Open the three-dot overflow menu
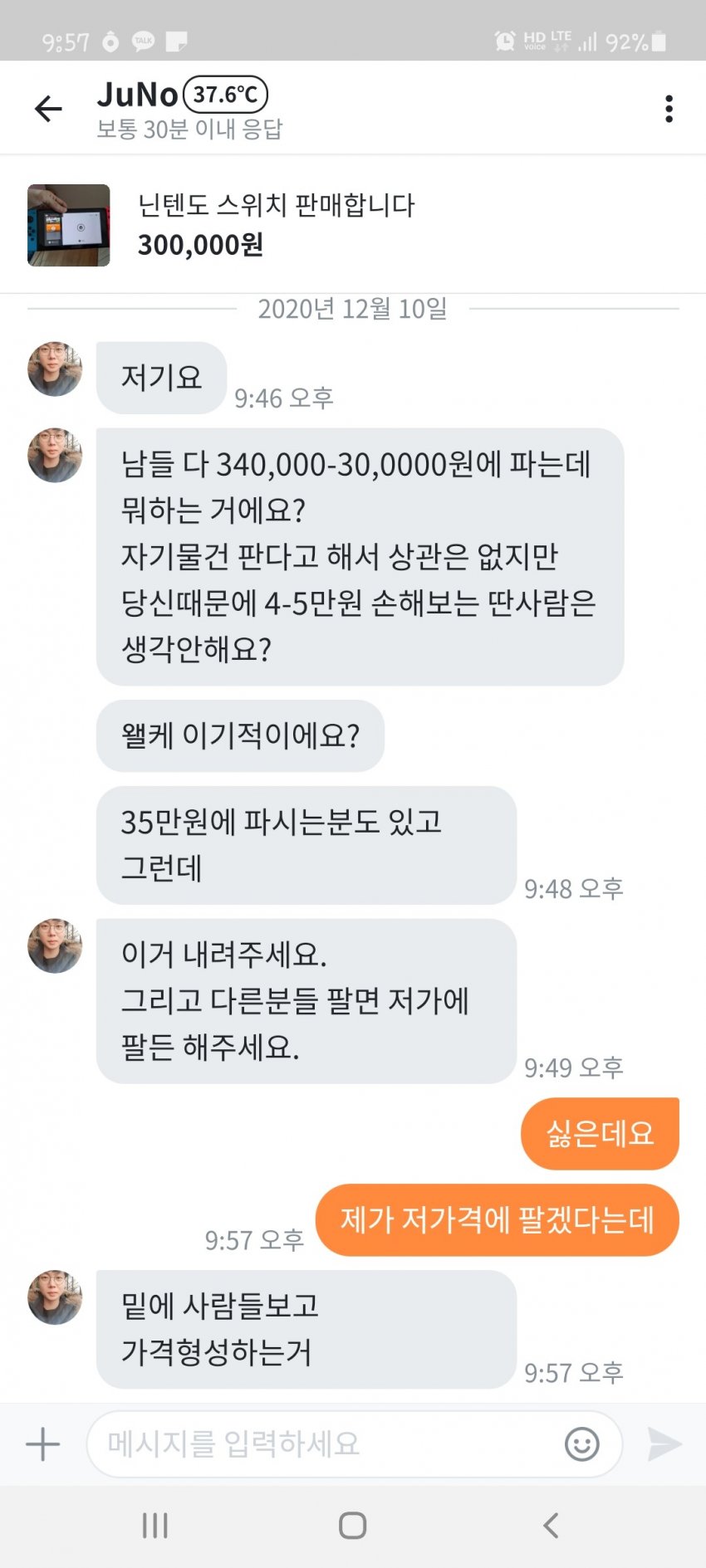 click(x=669, y=109)
